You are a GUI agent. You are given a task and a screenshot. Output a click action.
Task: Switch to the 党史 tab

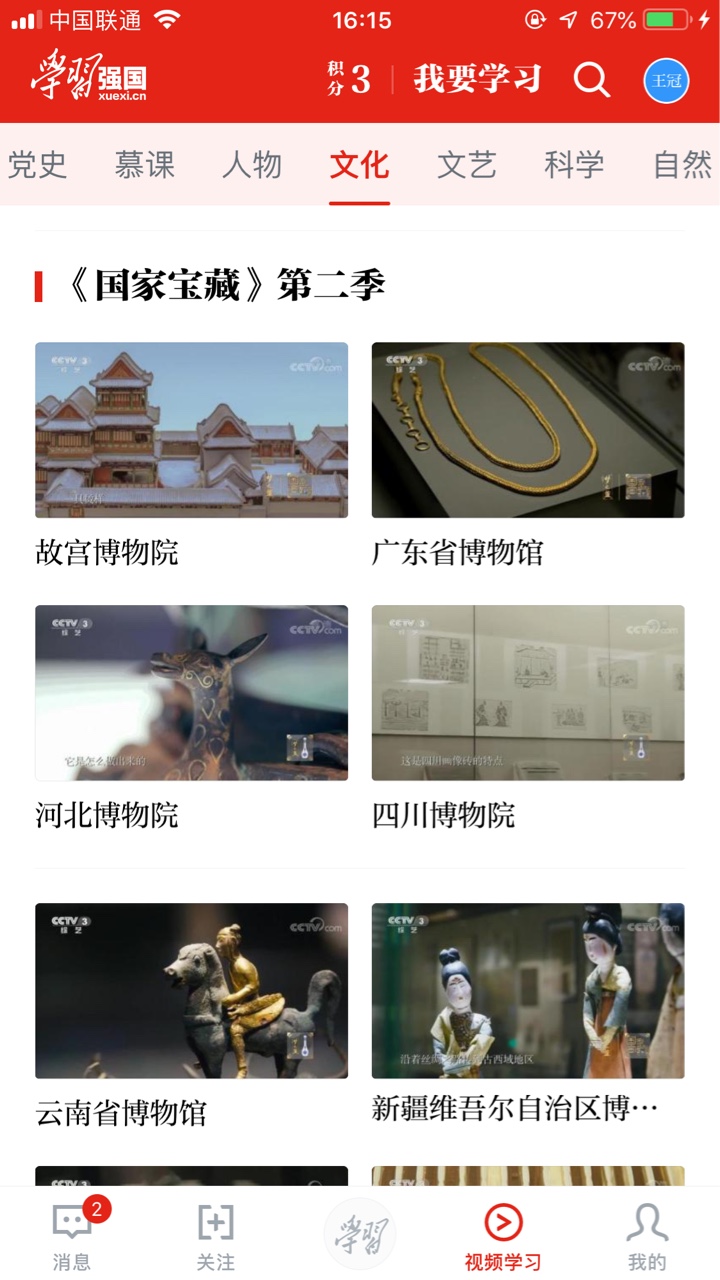tap(37, 165)
